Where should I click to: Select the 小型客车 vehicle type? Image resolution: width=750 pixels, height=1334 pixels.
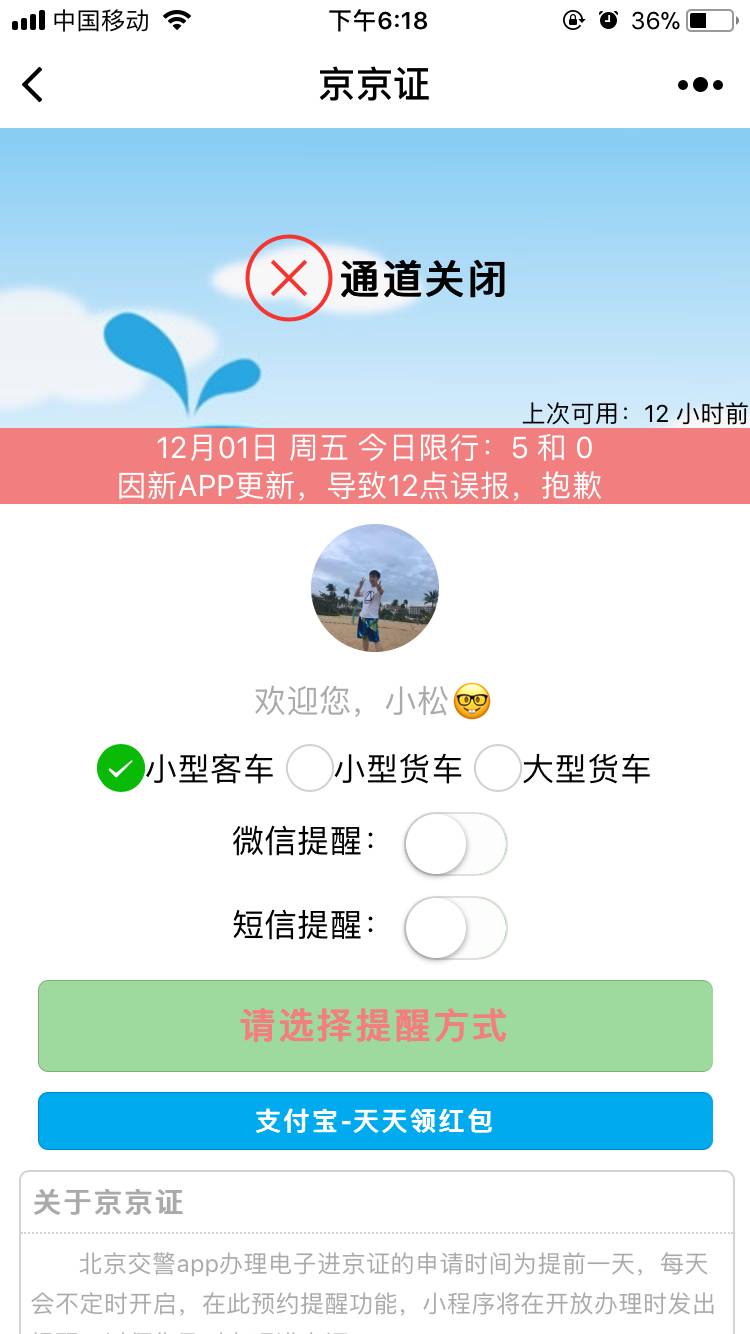(121, 769)
